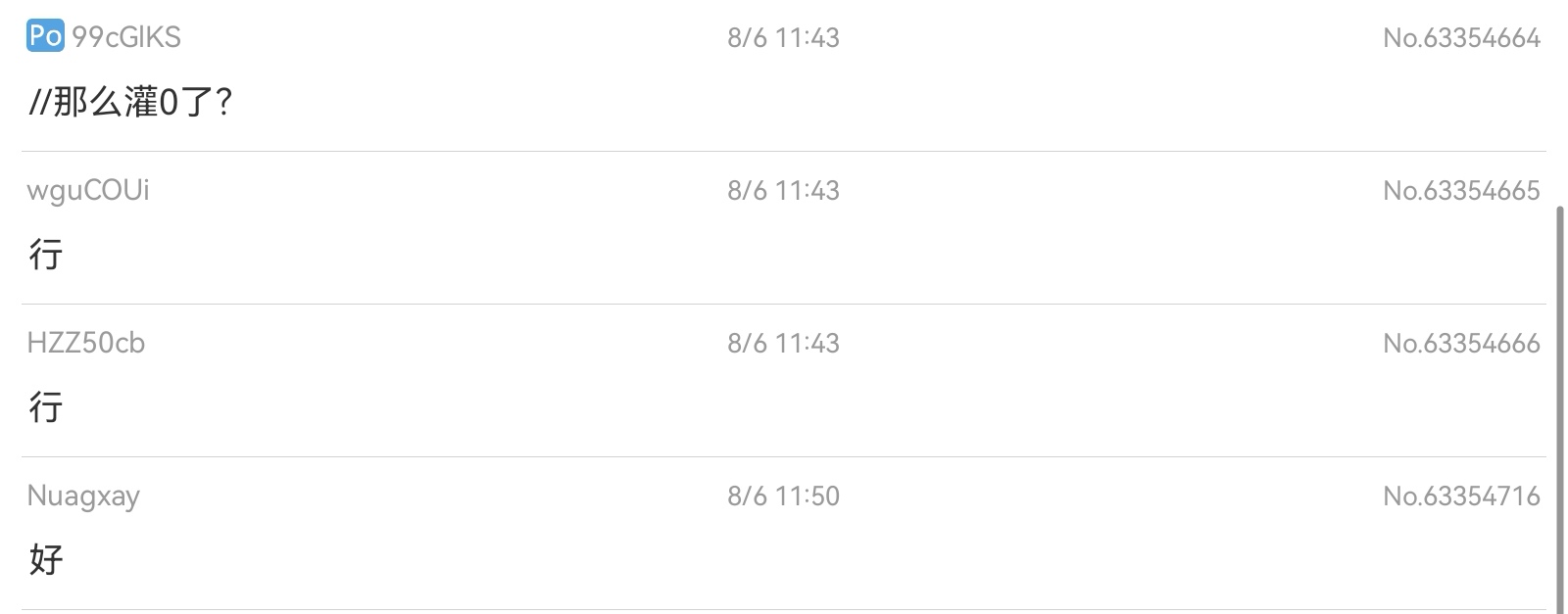Image resolution: width=1568 pixels, height=614 pixels.
Task: Tap post number No.63354716
Action: coord(1461,496)
